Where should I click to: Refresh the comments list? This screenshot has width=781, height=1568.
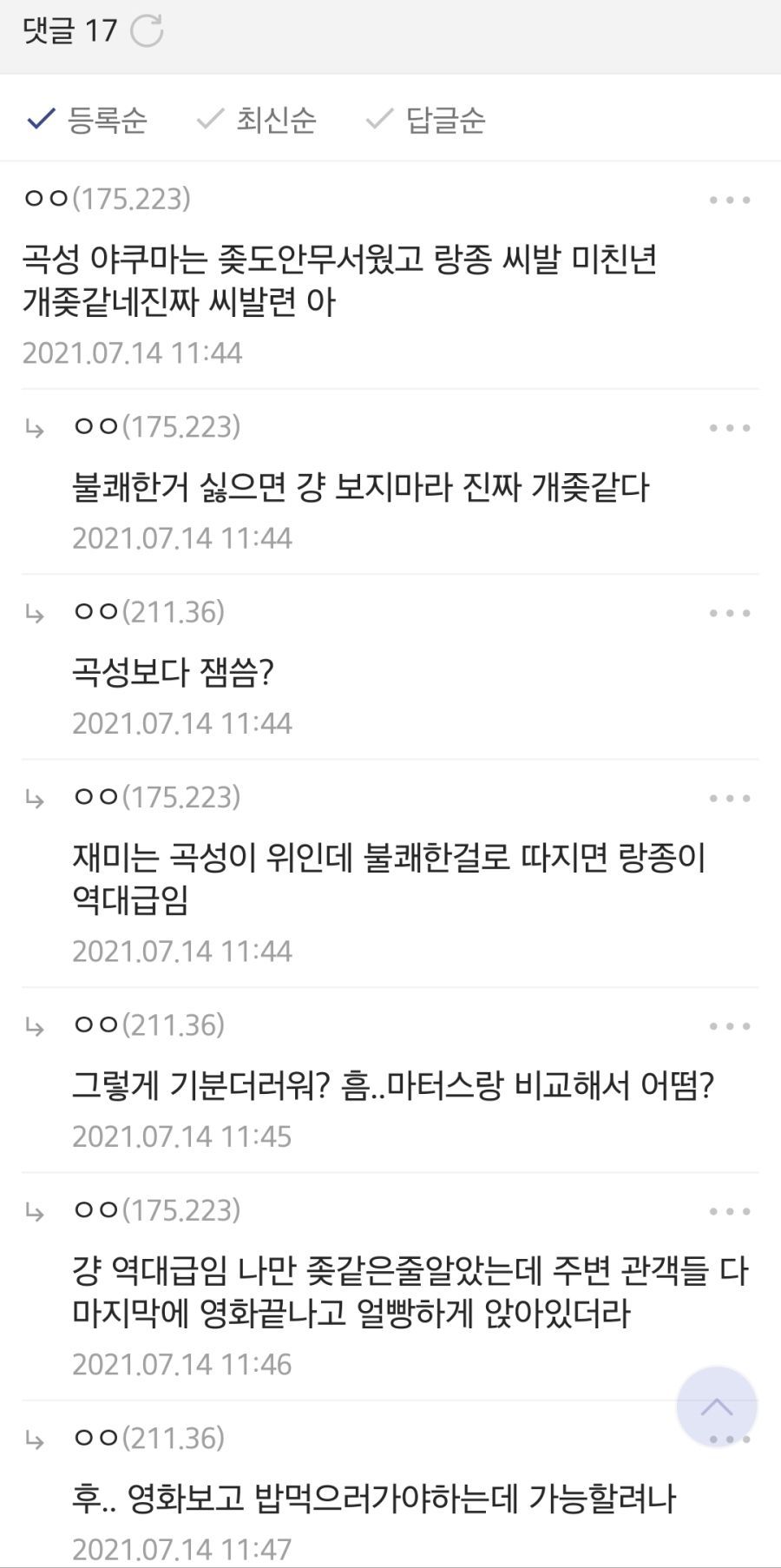[146, 31]
